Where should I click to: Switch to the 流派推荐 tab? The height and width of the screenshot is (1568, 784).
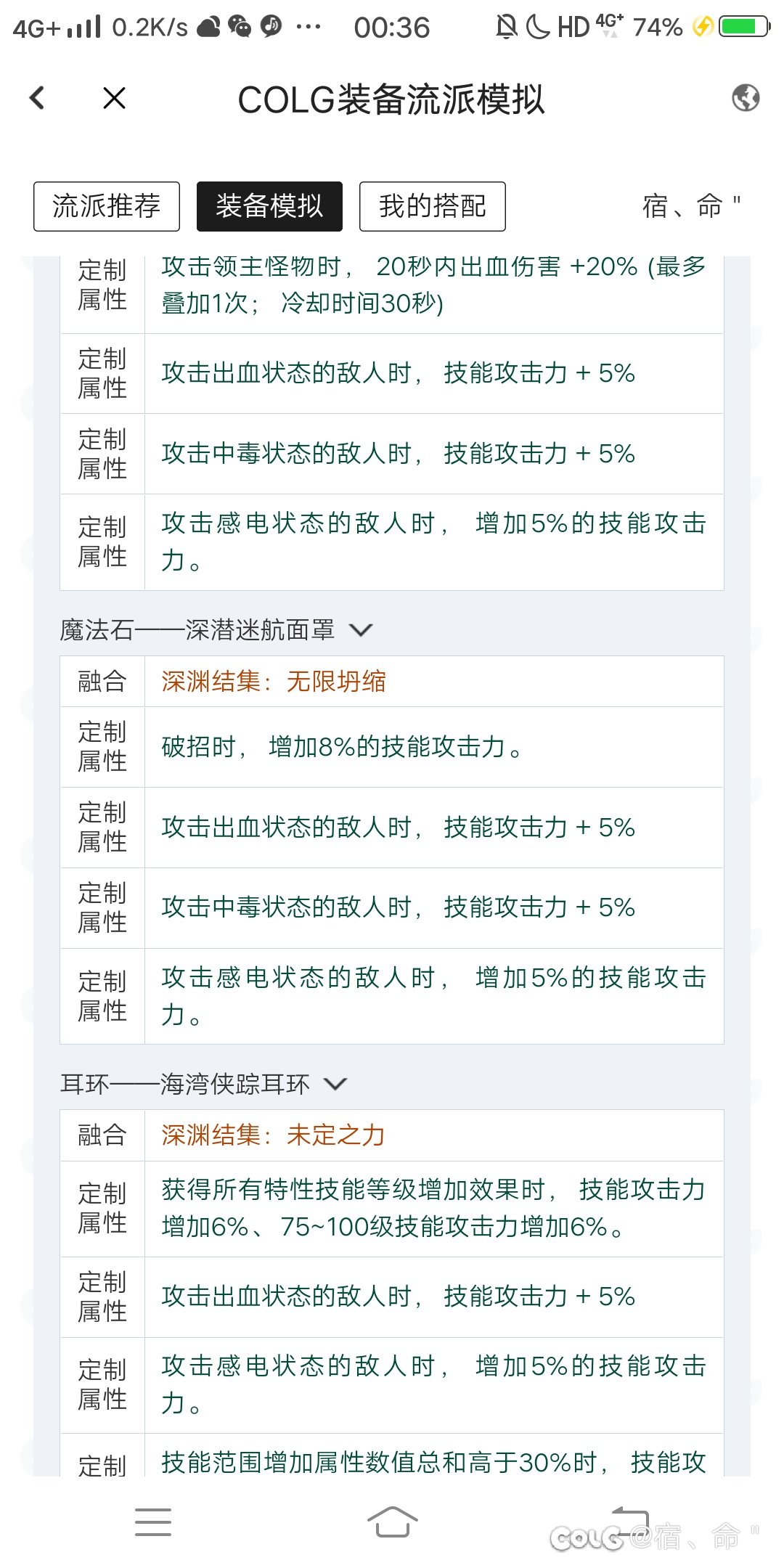click(107, 206)
